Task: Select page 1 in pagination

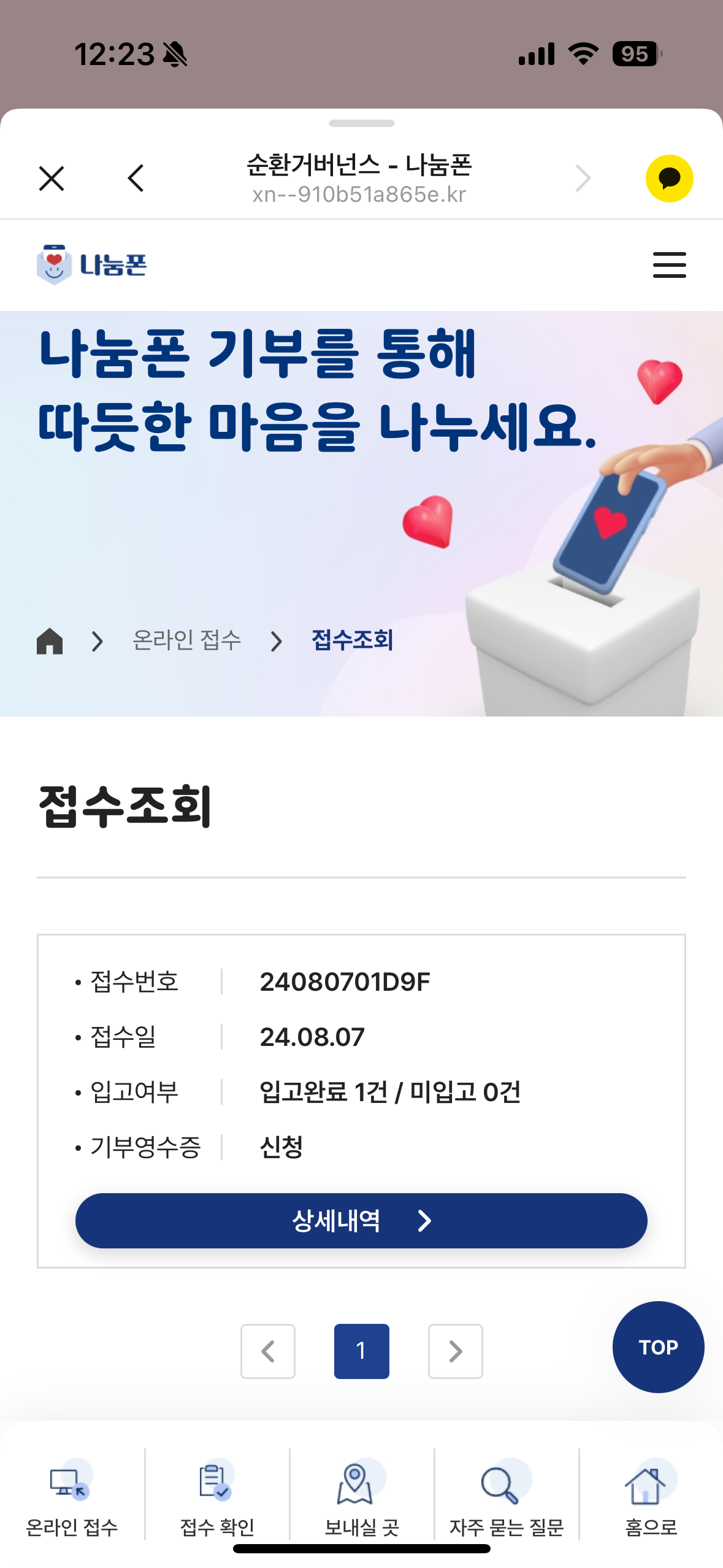Action: point(361,1351)
